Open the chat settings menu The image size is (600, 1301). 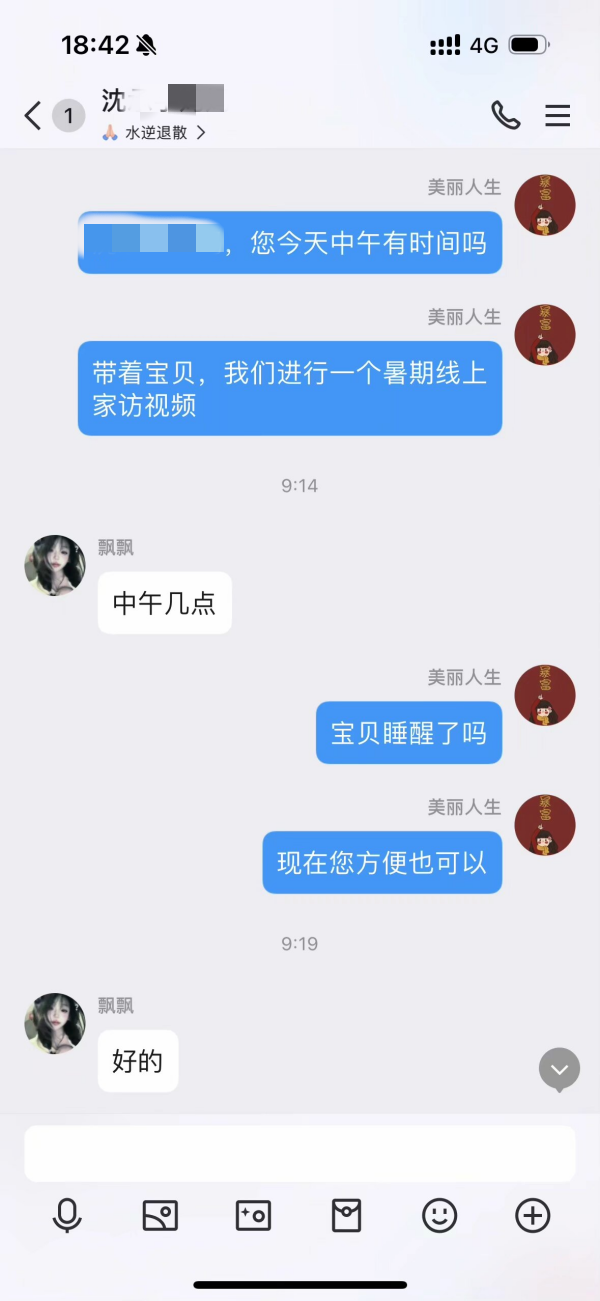(557, 116)
